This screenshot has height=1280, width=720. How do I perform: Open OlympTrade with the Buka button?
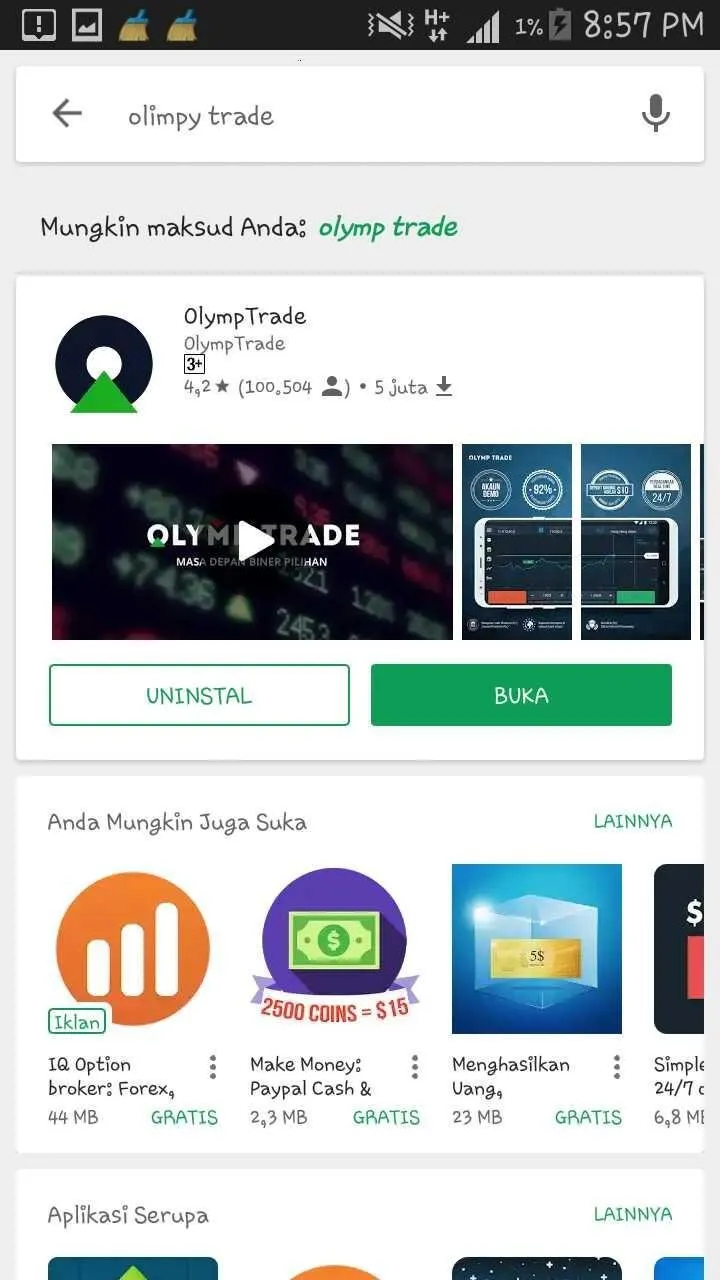pos(521,695)
